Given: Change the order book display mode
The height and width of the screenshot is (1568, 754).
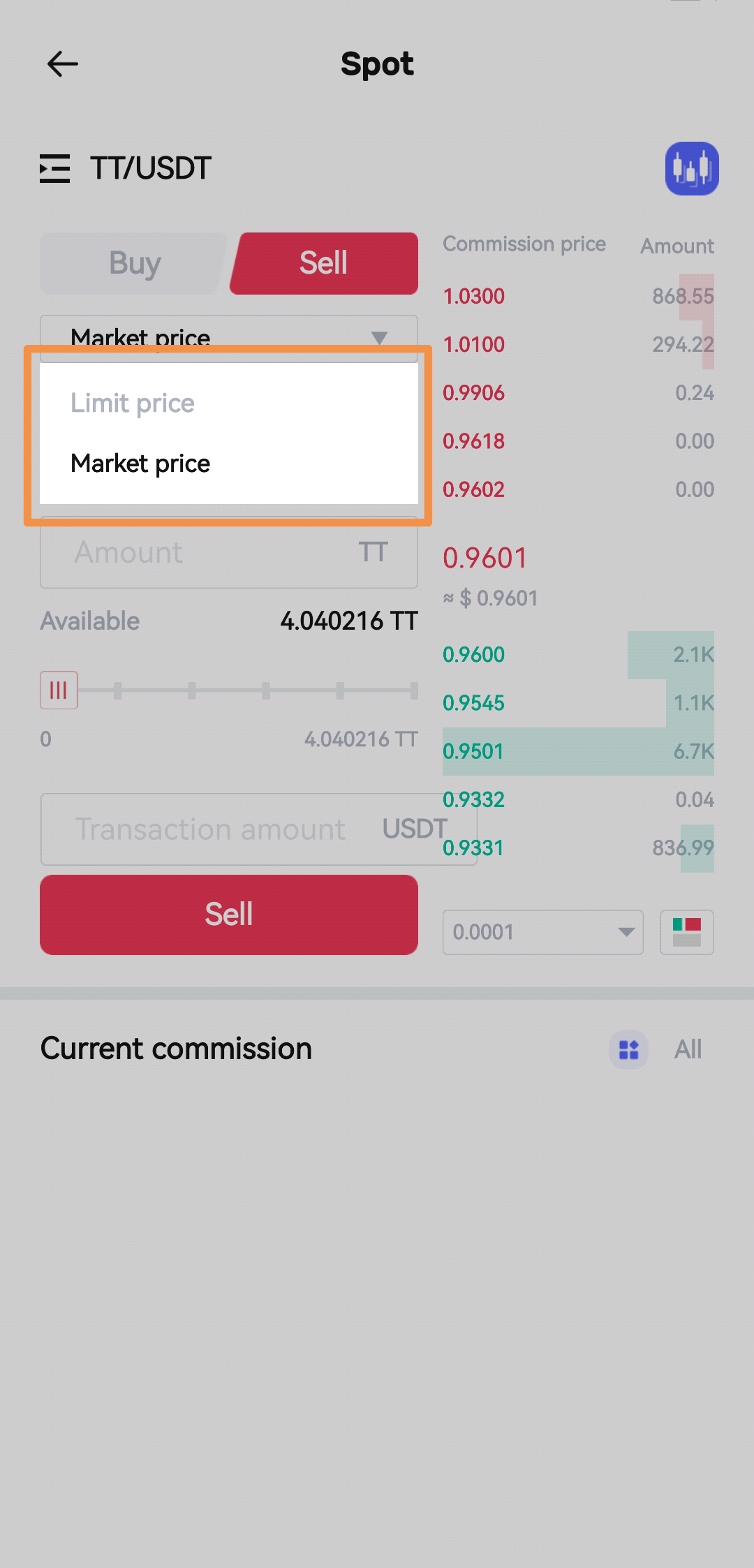Looking at the screenshot, I should coord(686,932).
